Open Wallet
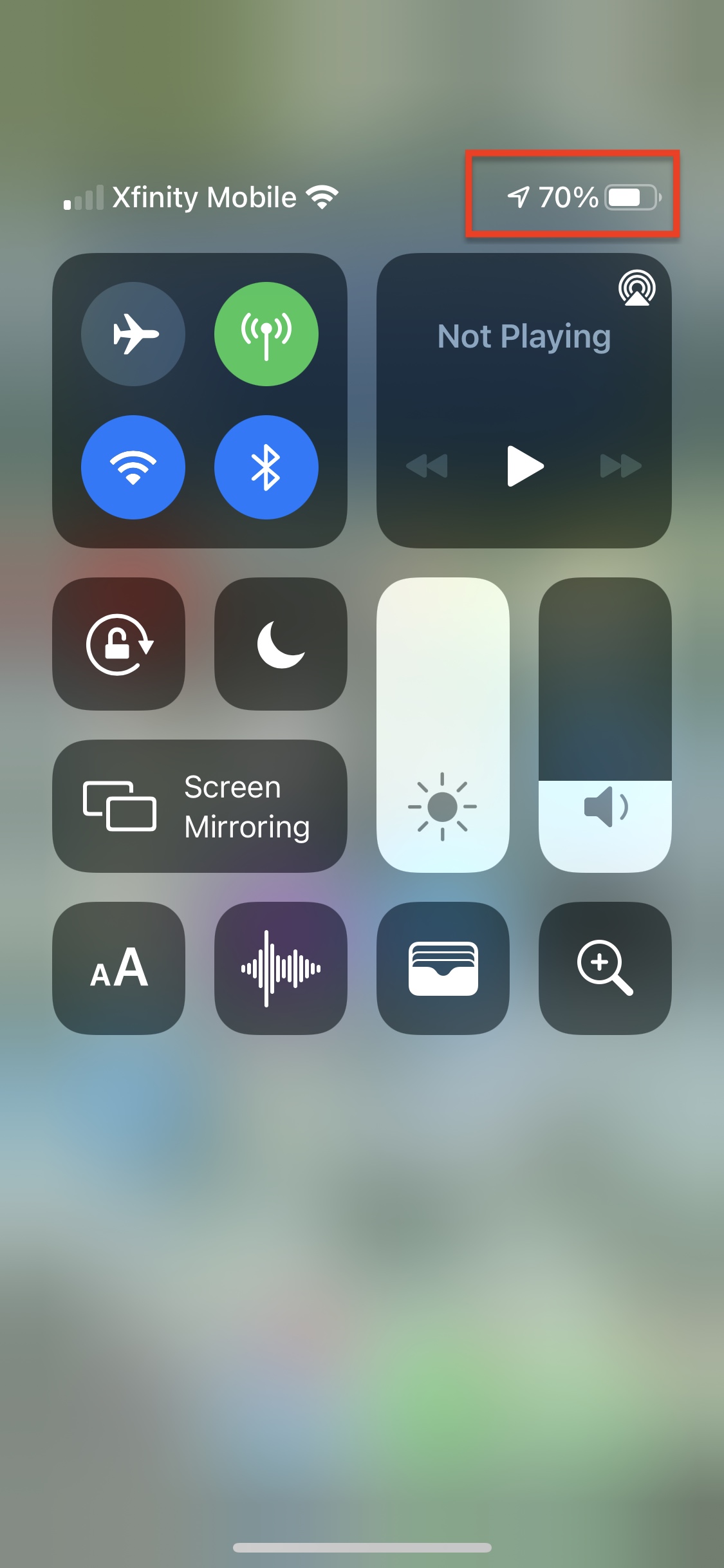This screenshot has width=724, height=1568. pos(443,968)
